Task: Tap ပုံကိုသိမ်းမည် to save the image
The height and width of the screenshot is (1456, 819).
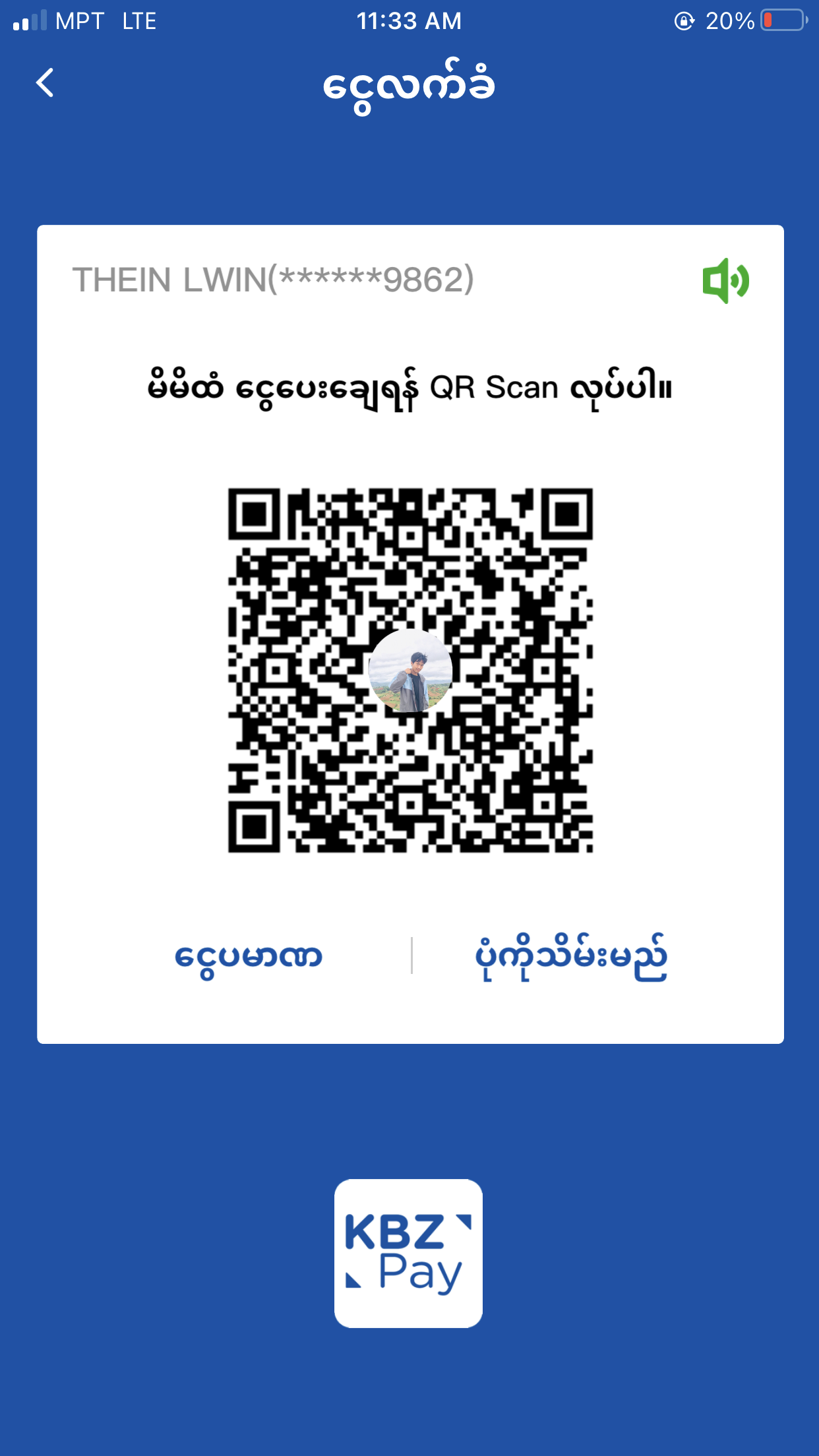Action: point(571,956)
